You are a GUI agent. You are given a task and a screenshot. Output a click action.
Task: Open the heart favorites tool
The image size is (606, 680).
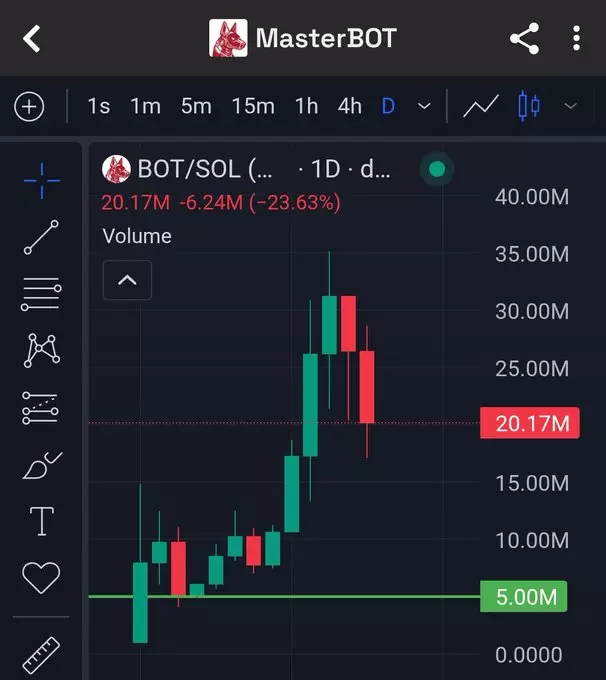click(x=41, y=577)
